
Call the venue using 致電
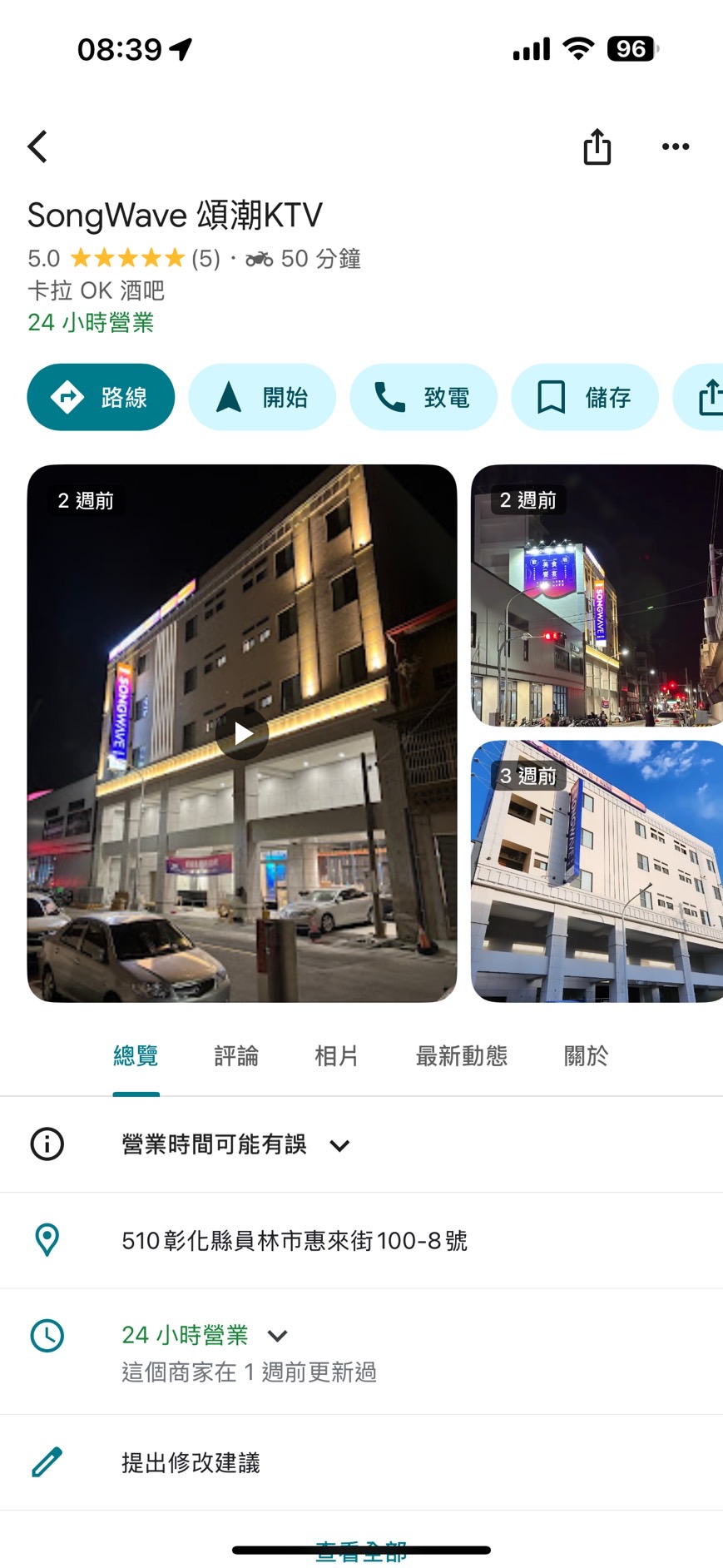click(x=423, y=397)
